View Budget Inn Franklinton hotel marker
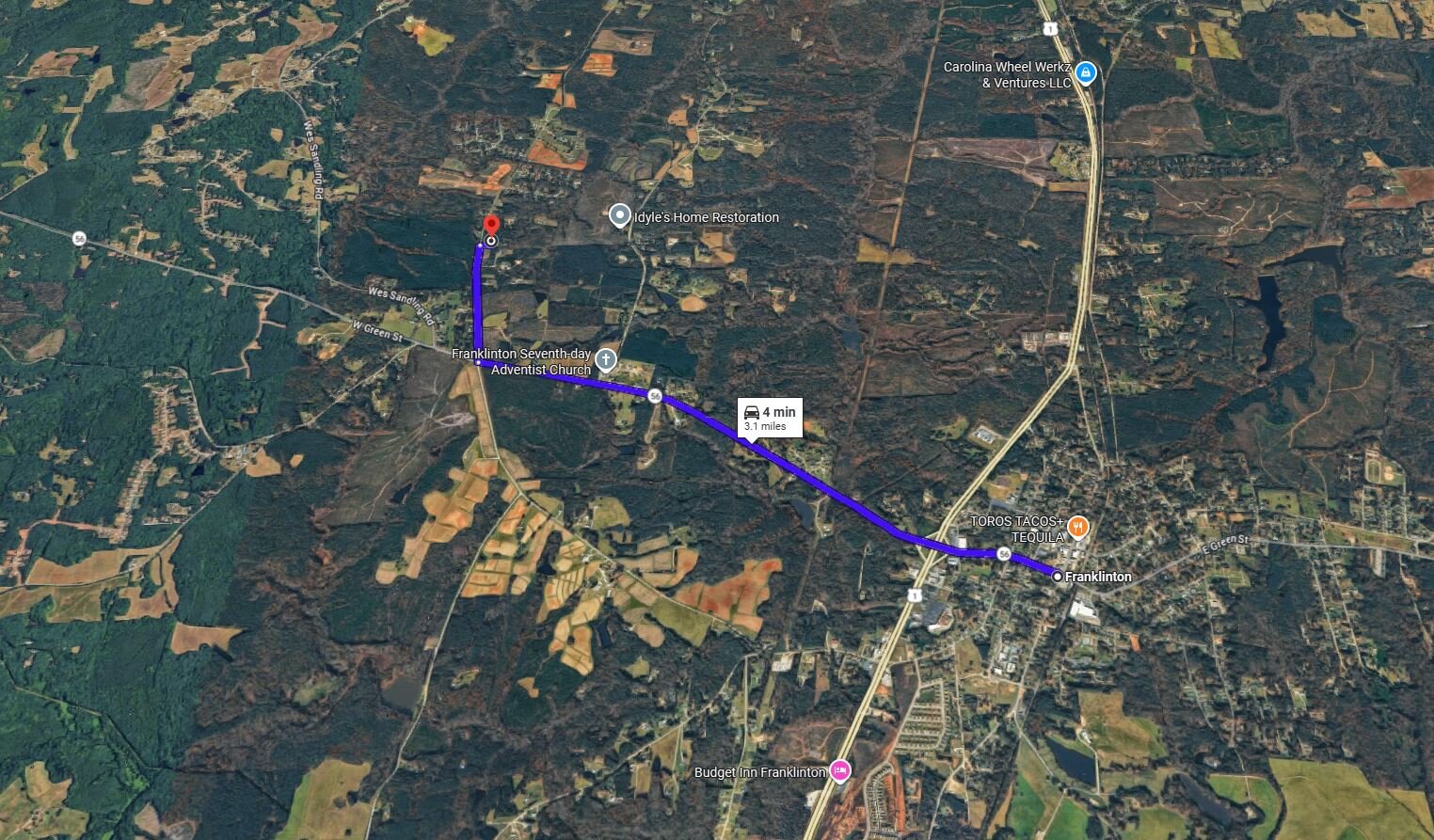 (x=840, y=771)
